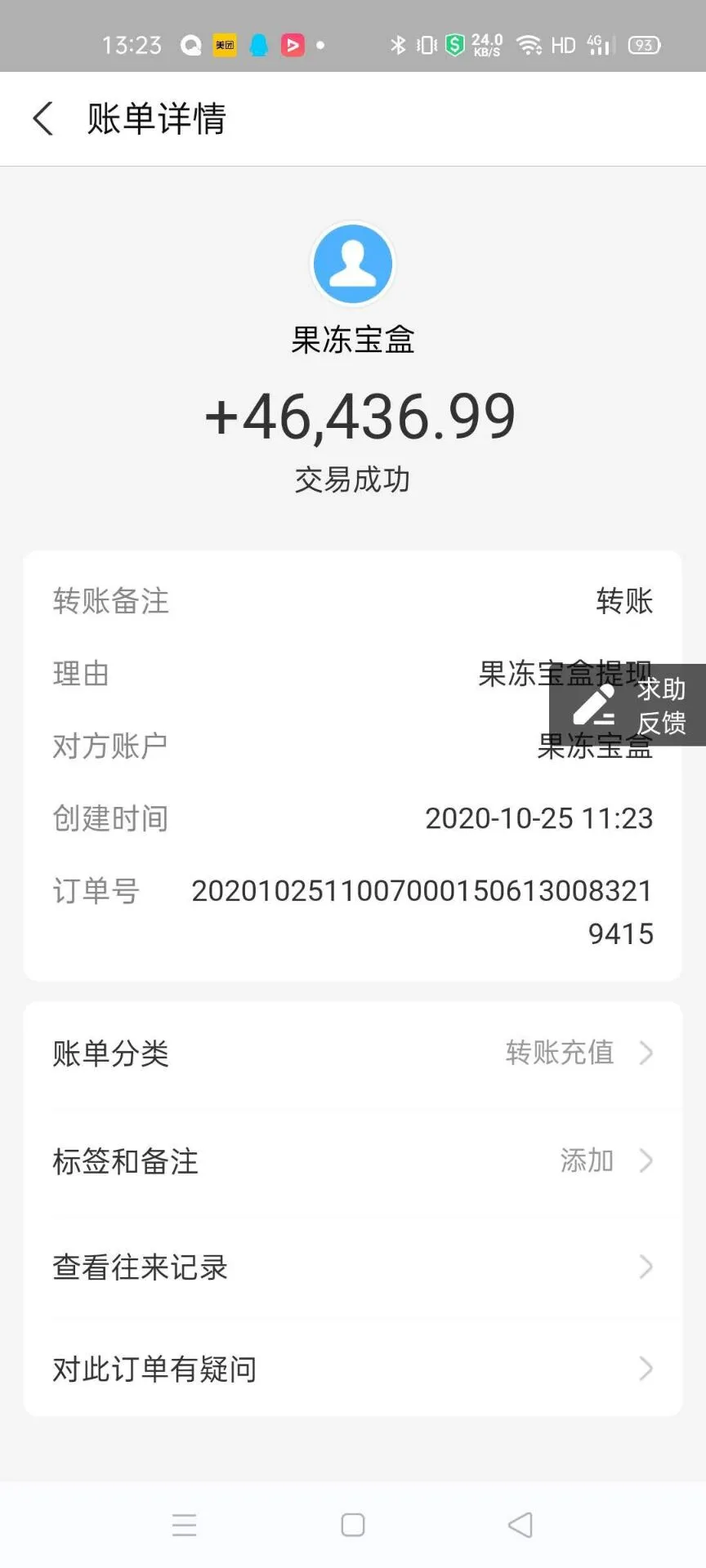Image resolution: width=706 pixels, height=1568 pixels.
Task: Add a note via 标签和备注
Action: pyautogui.click(x=353, y=1160)
